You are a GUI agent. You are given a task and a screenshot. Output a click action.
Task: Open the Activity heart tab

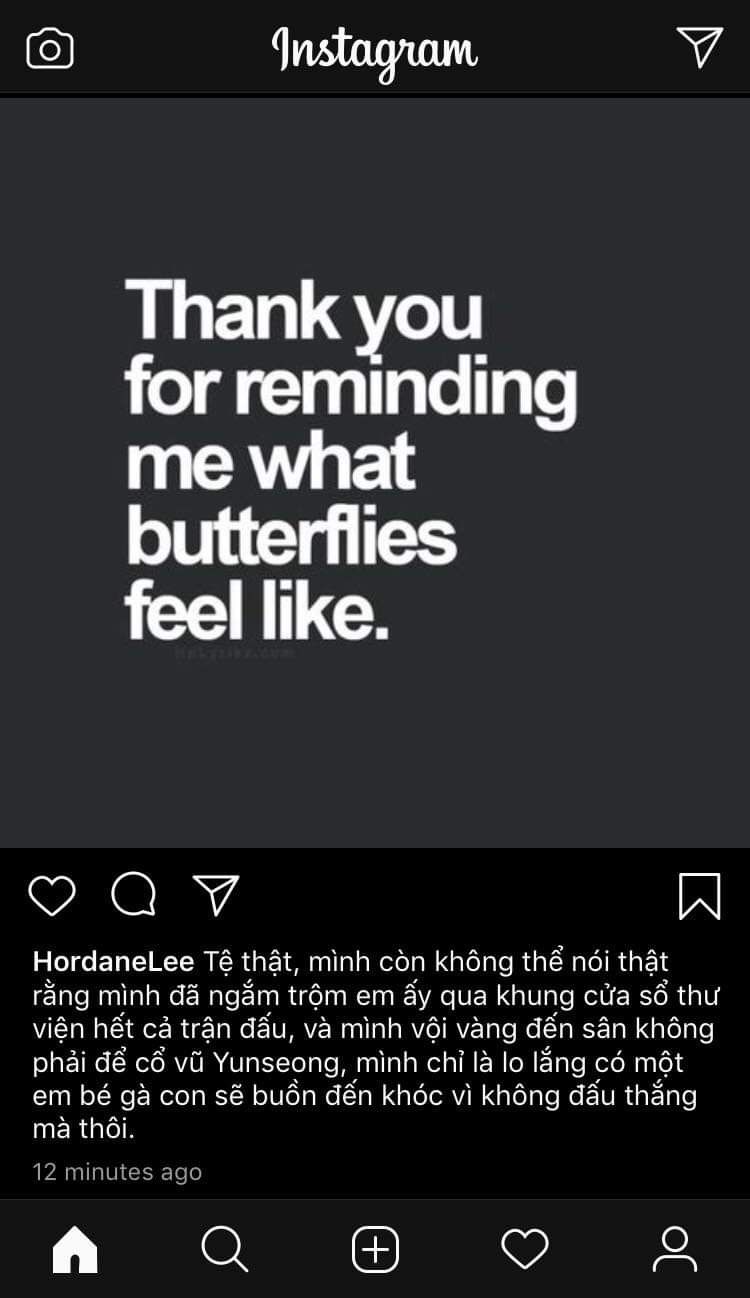click(525, 1249)
